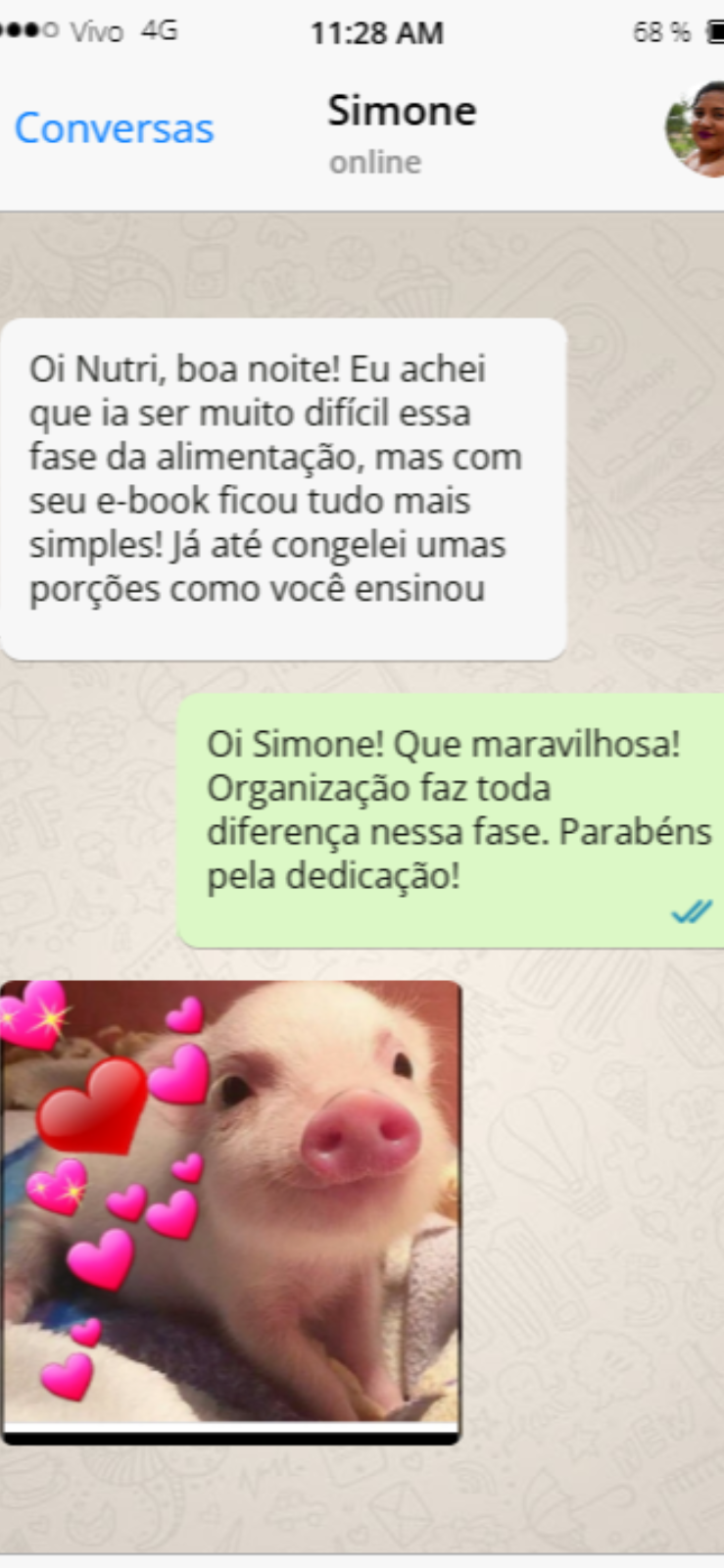
Task: Tap the Vivo carrier label
Action: (99, 30)
